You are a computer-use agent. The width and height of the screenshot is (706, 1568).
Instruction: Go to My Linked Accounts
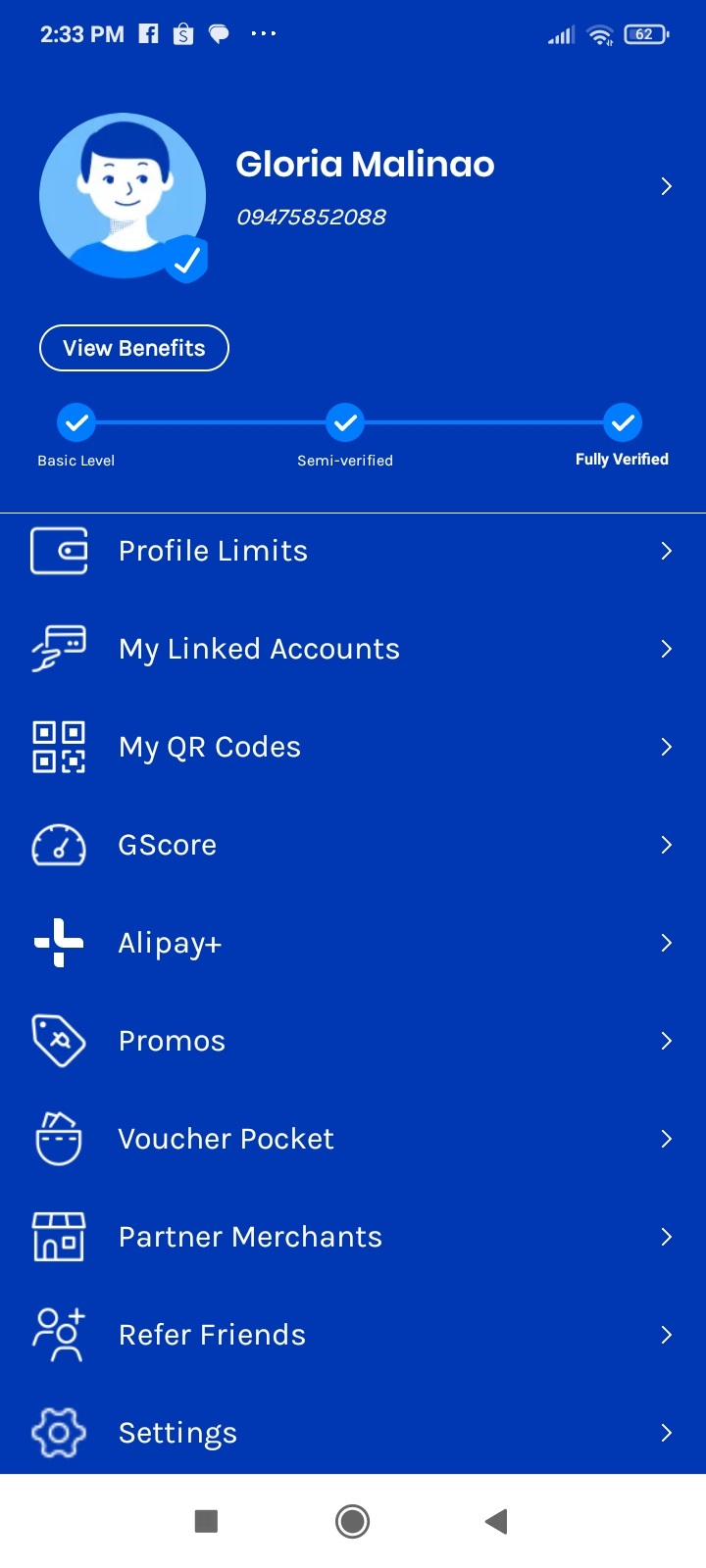(352, 649)
